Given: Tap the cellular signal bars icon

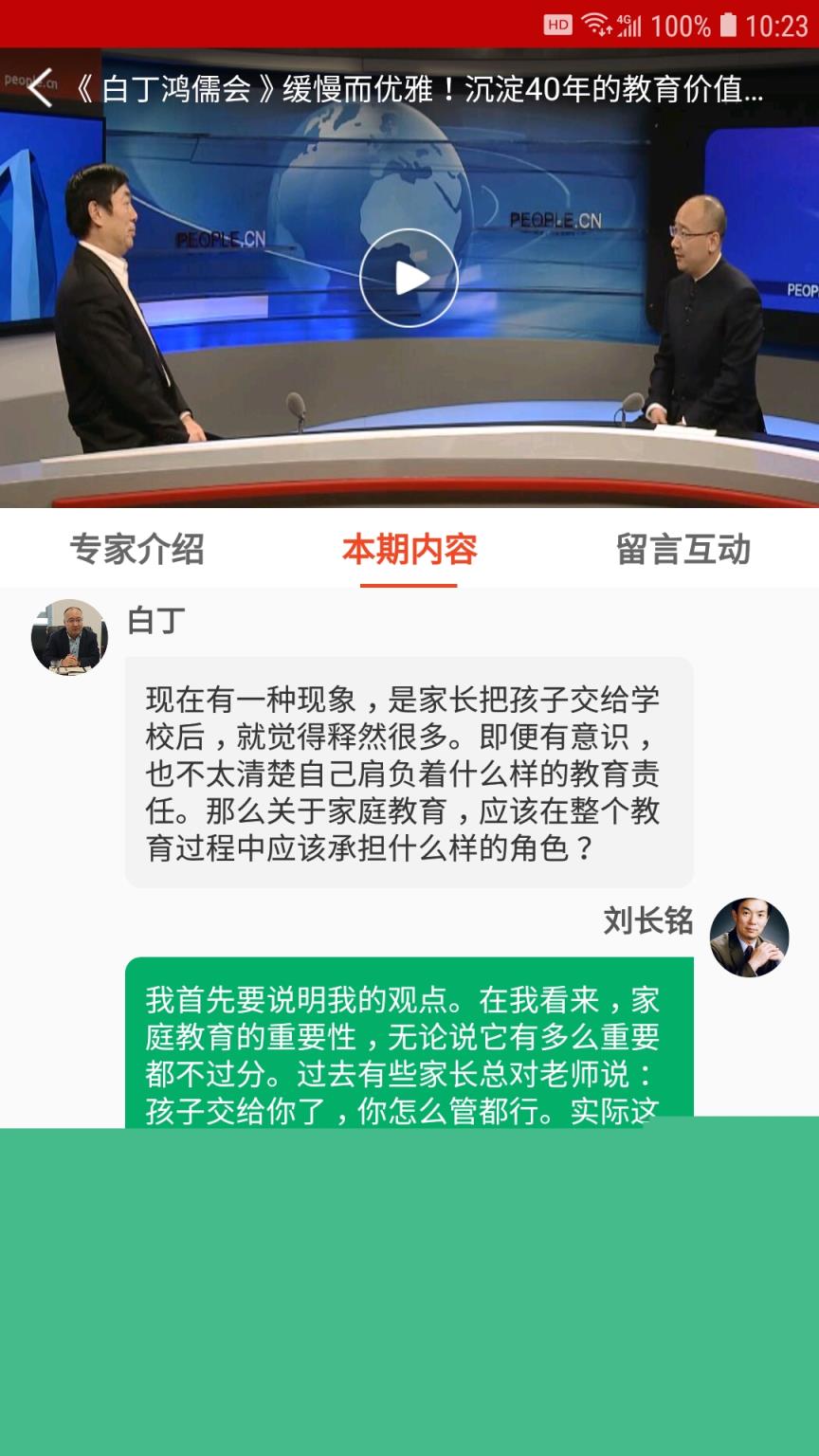Looking at the screenshot, I should [x=632, y=27].
